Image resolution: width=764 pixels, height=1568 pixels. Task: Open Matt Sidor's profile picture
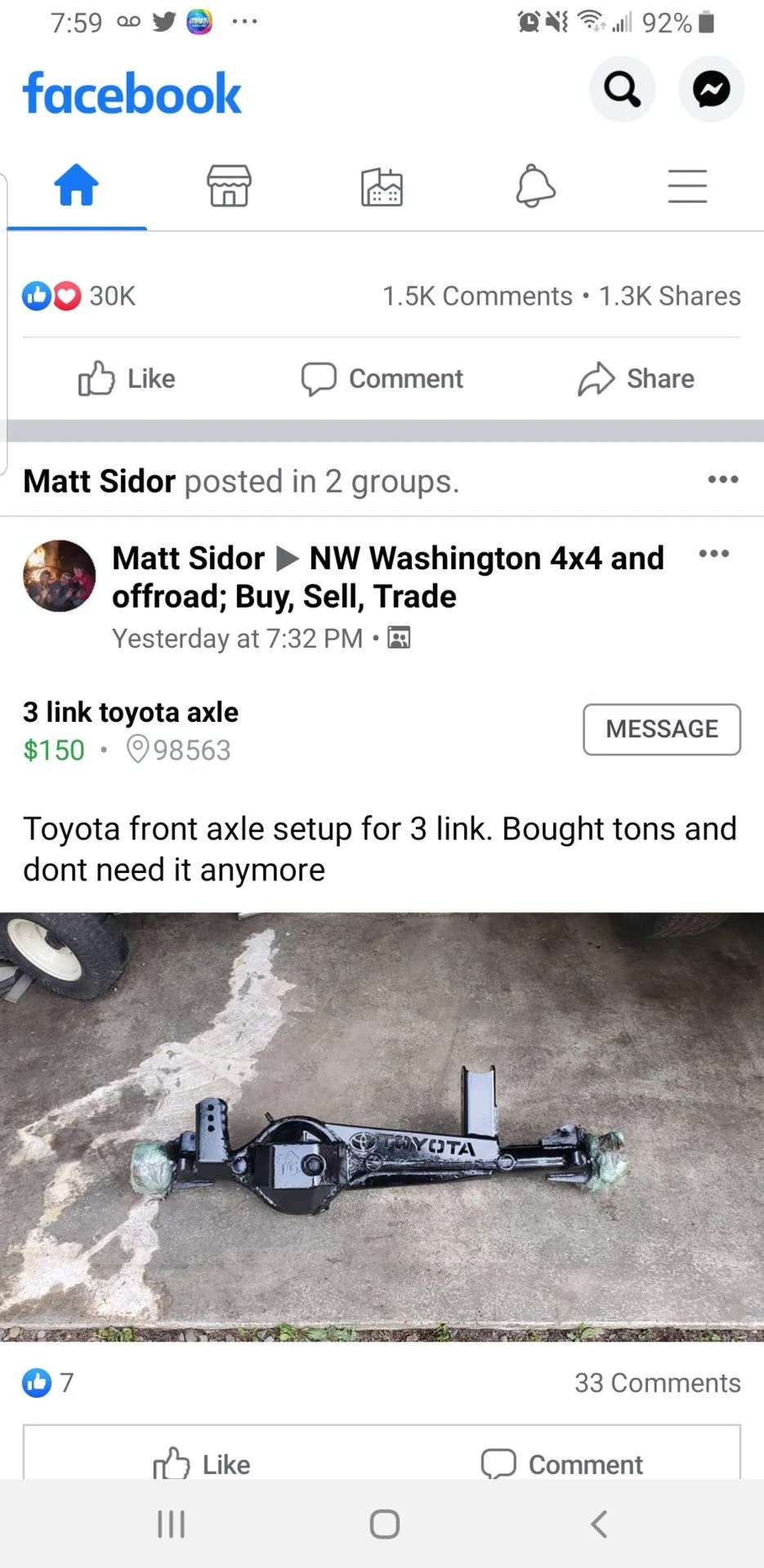coord(59,576)
